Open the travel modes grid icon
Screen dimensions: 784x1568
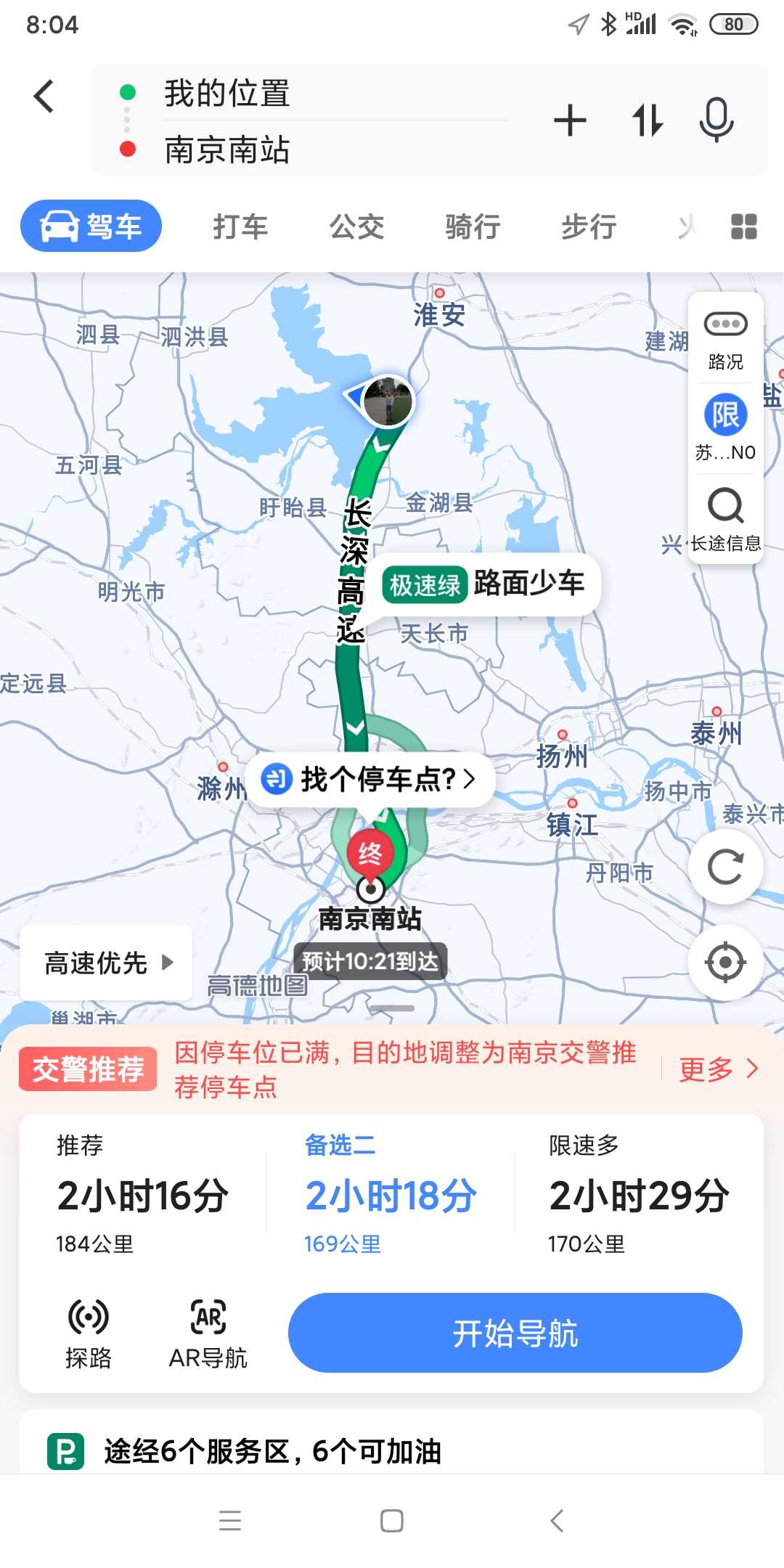point(743,226)
